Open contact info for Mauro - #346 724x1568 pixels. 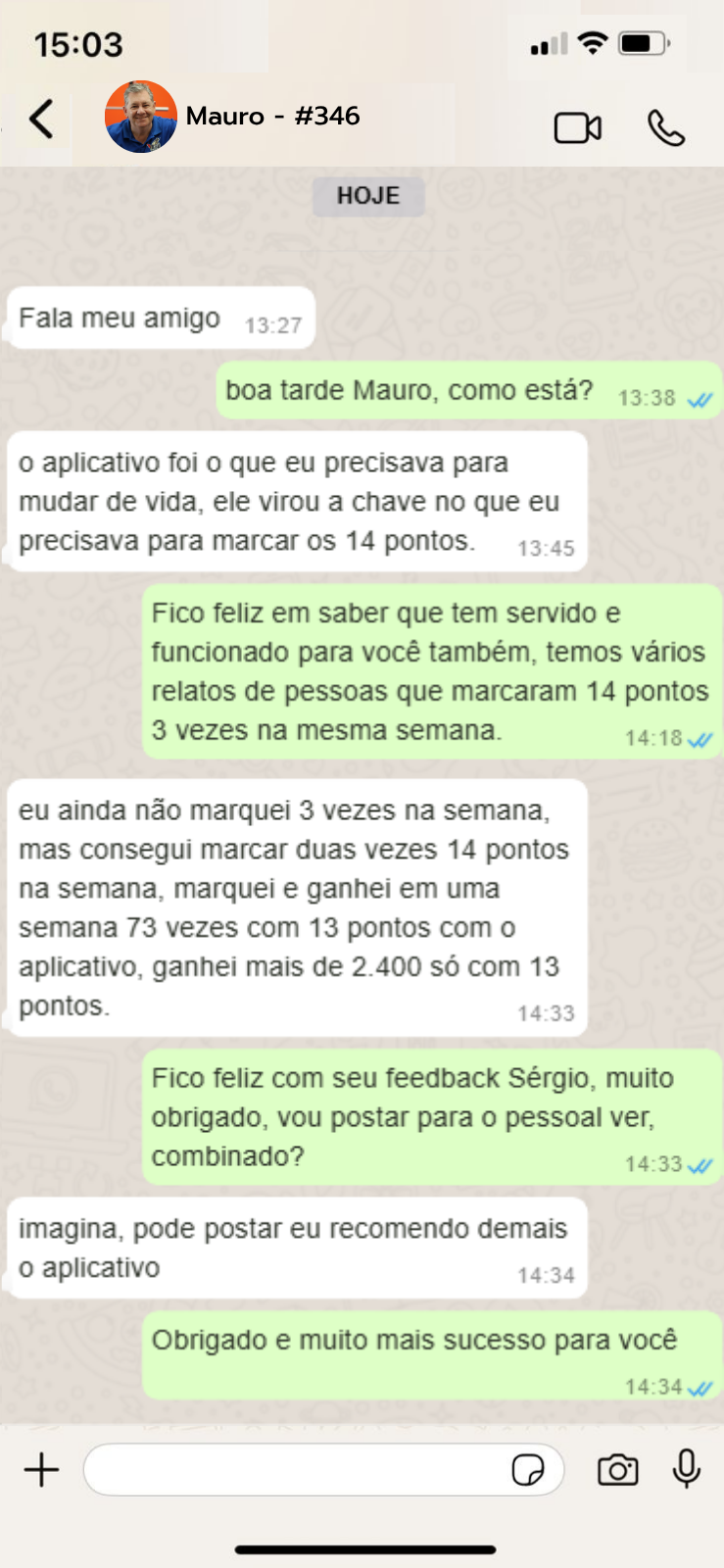pyautogui.click(x=272, y=117)
